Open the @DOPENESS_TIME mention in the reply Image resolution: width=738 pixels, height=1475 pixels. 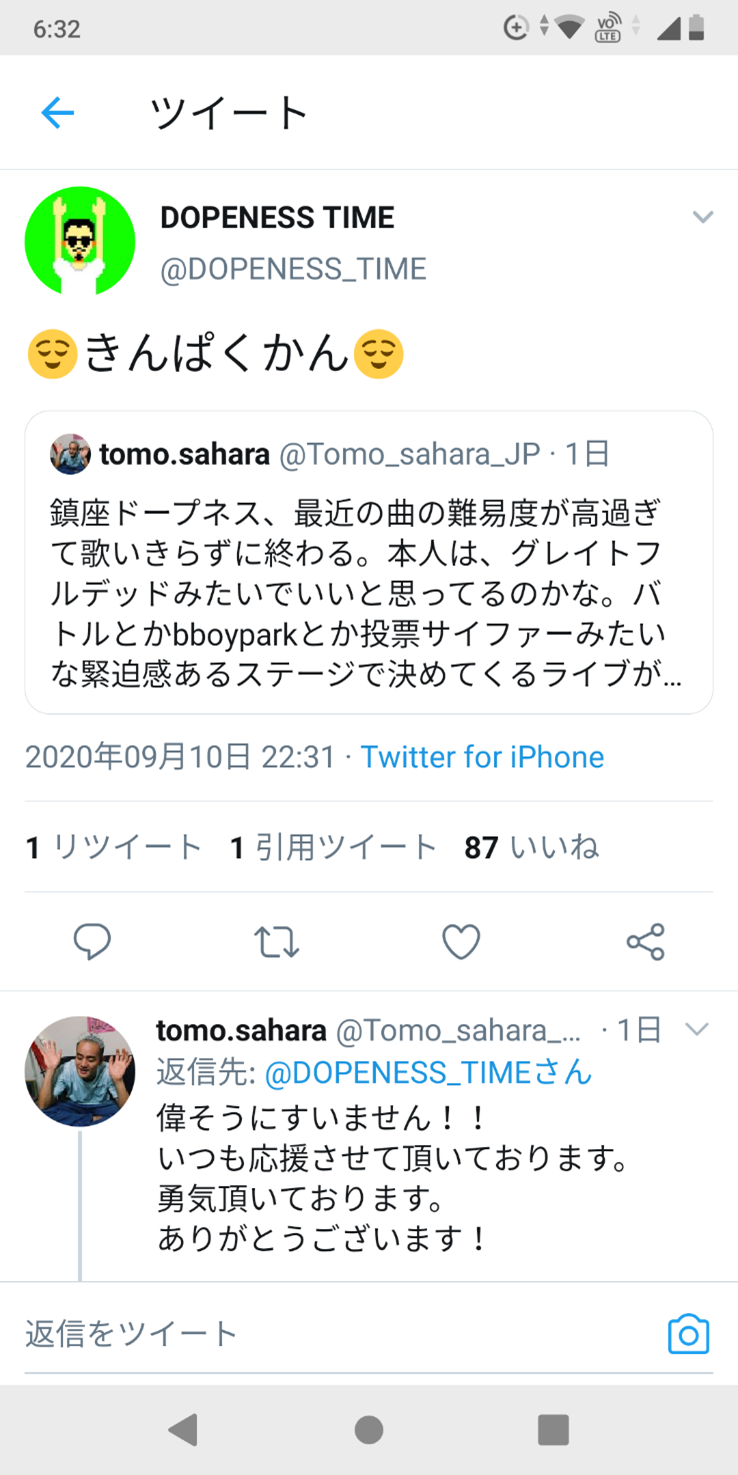pos(396,1073)
